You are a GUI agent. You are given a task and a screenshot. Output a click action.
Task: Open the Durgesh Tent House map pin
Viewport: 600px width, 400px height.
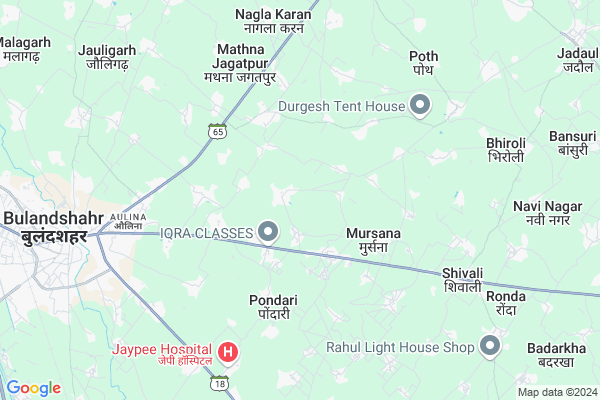point(421,106)
